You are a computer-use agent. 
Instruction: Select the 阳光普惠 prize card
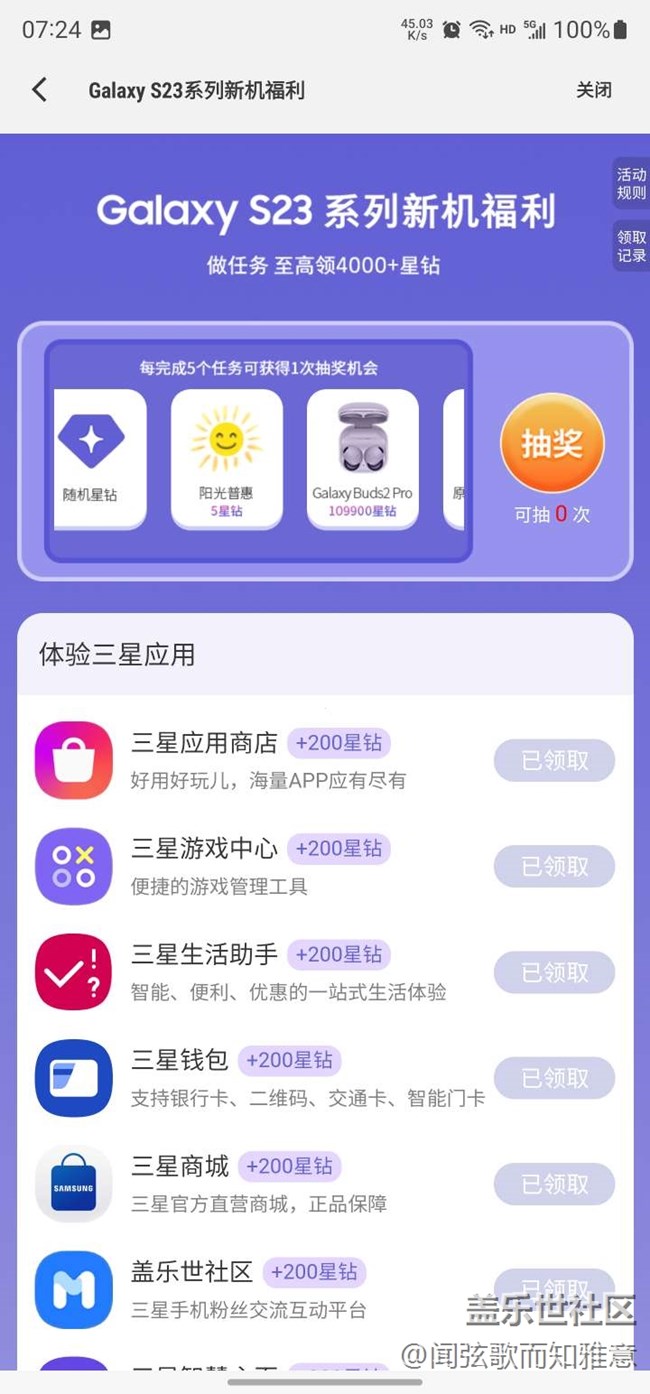point(226,459)
